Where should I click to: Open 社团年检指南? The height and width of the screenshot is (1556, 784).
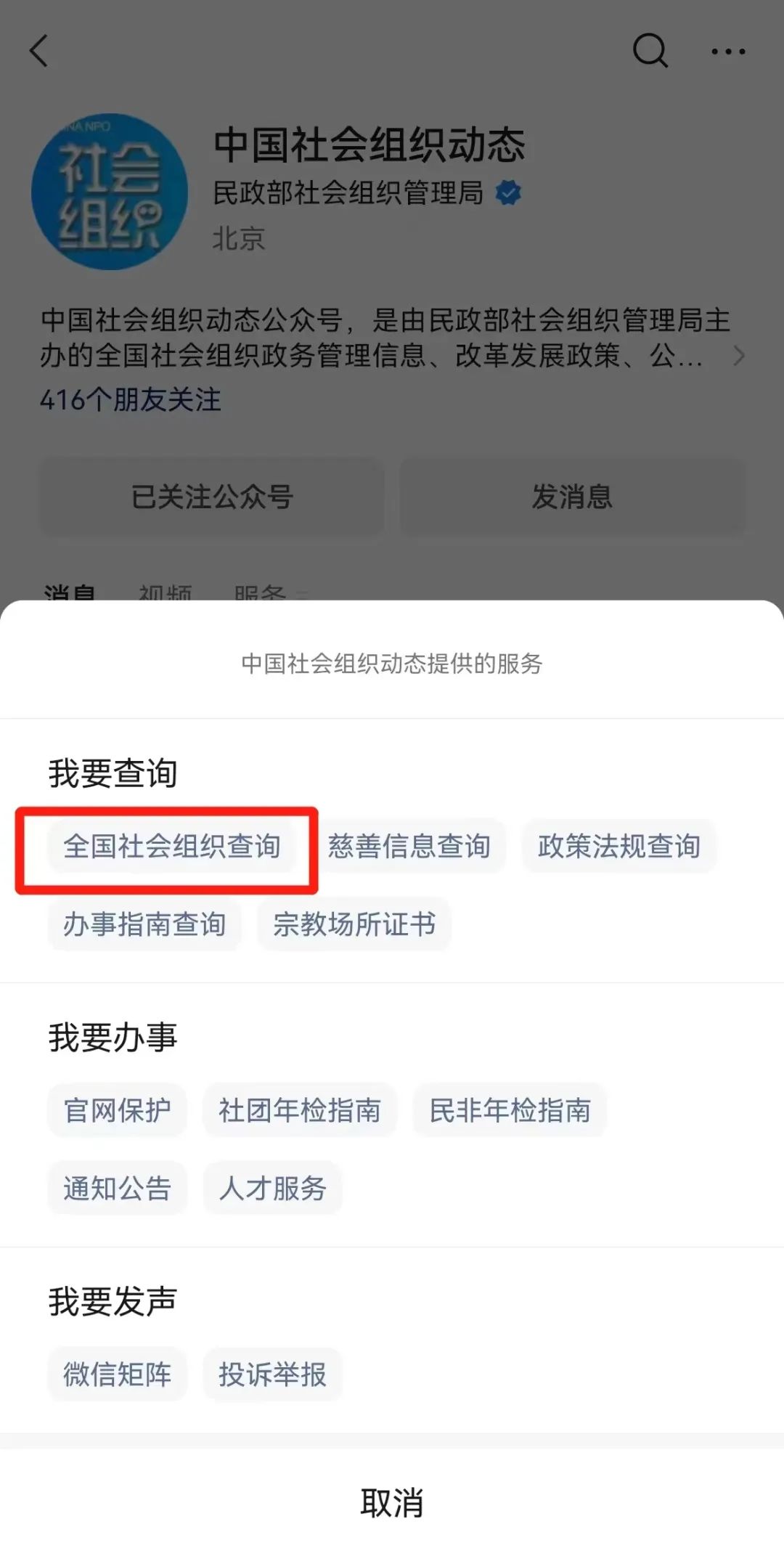[x=300, y=1110]
